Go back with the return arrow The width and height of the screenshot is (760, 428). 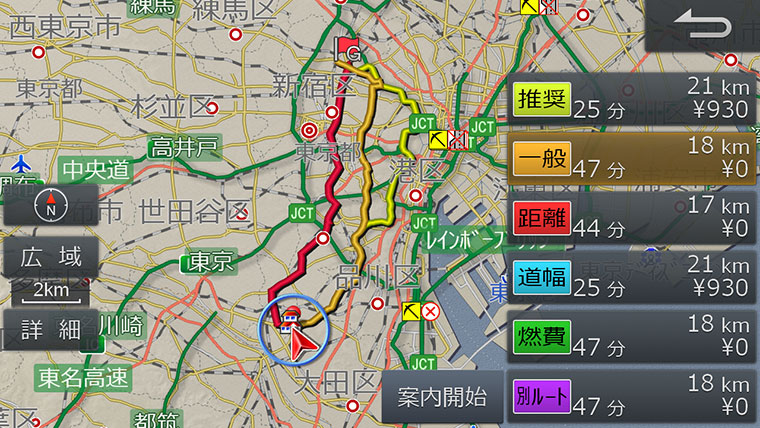click(x=703, y=25)
